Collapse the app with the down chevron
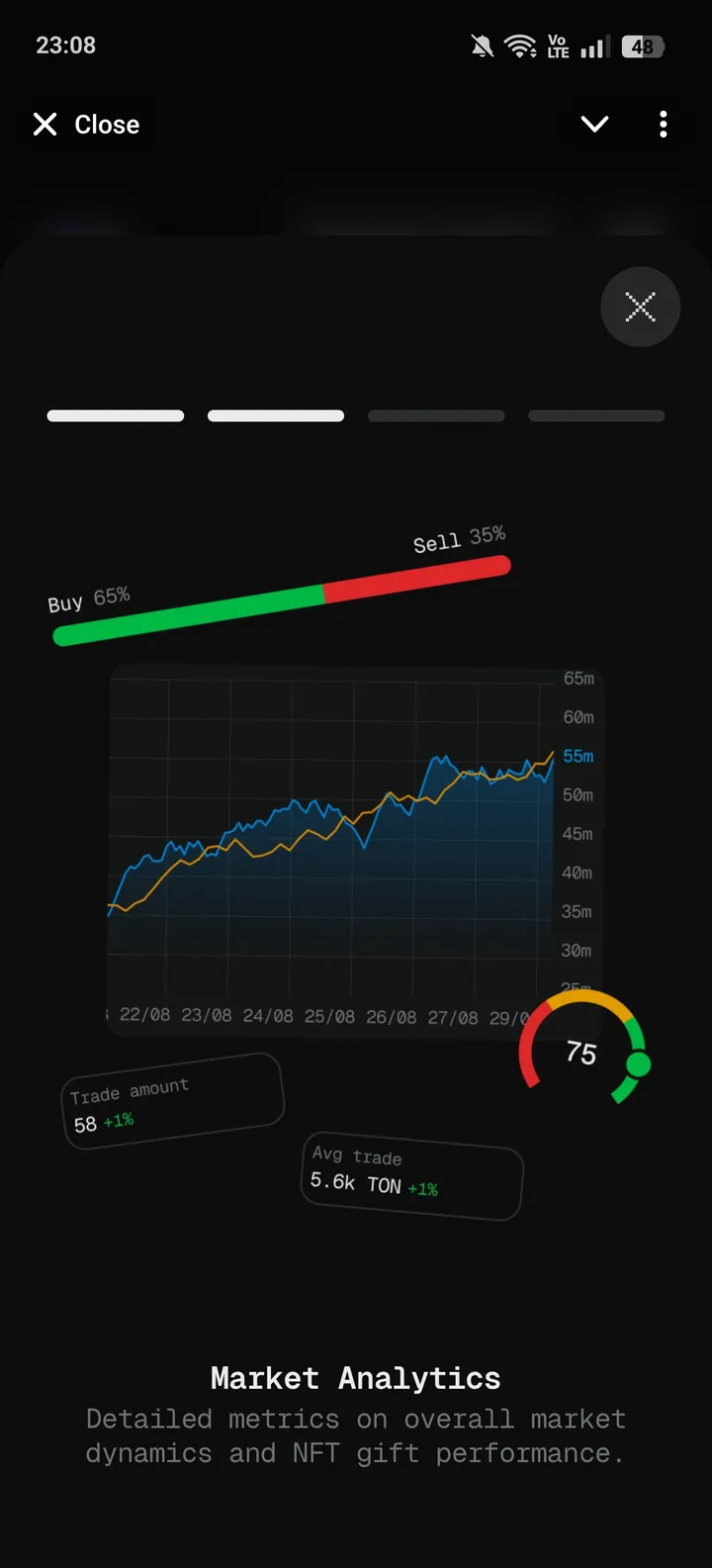 click(x=594, y=125)
